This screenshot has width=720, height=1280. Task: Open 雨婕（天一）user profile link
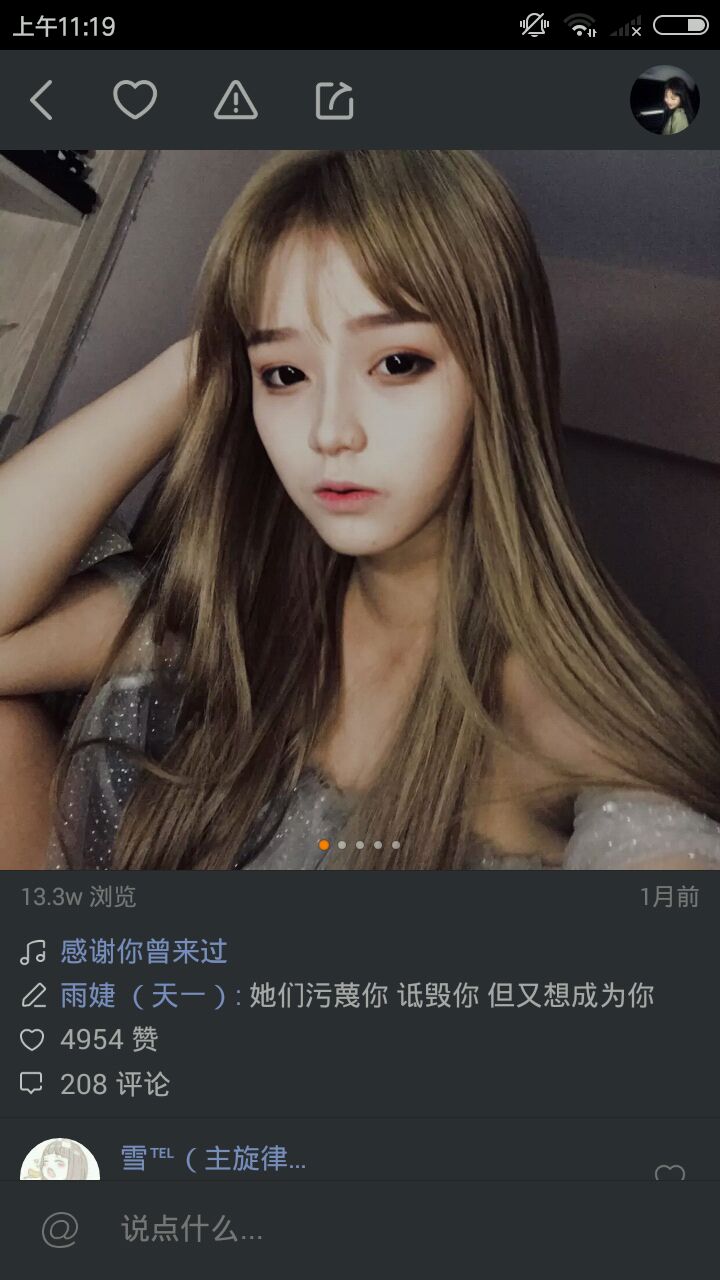[x=144, y=995]
